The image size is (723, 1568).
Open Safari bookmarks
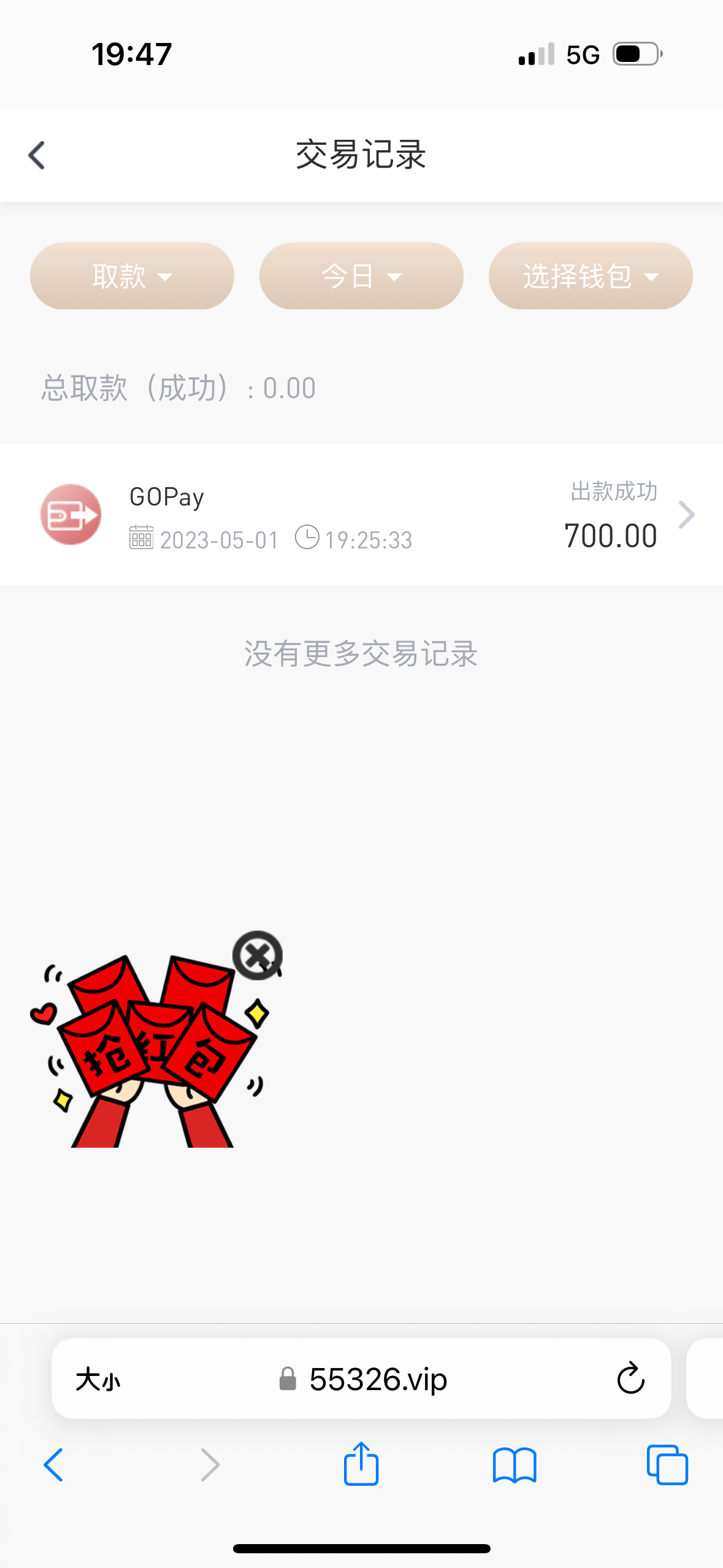click(515, 1465)
